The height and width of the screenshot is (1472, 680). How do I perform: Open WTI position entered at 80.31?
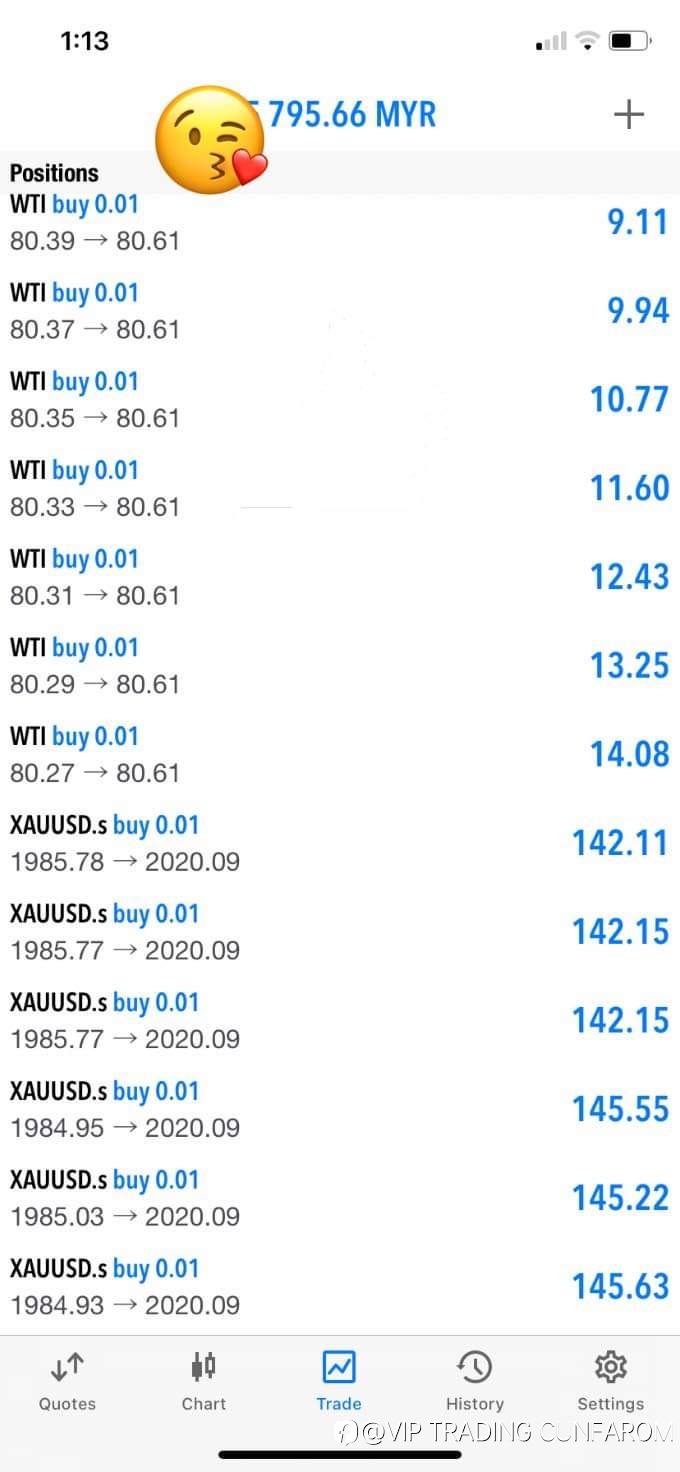340,576
